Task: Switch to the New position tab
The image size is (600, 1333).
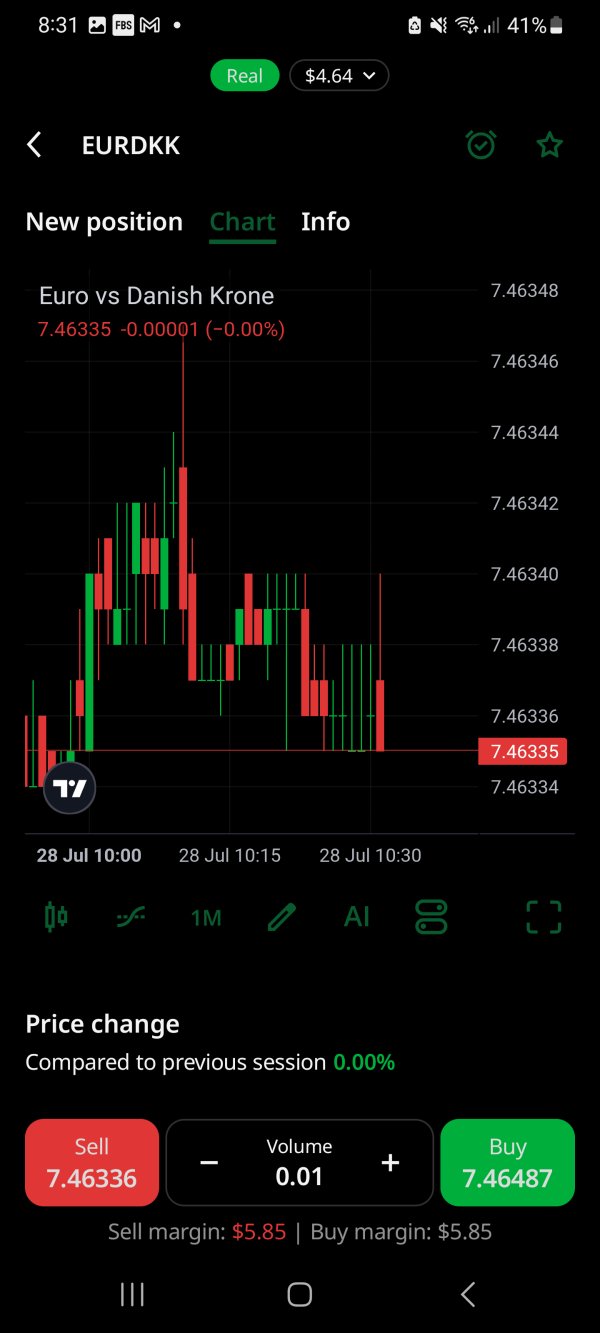Action: 104,221
